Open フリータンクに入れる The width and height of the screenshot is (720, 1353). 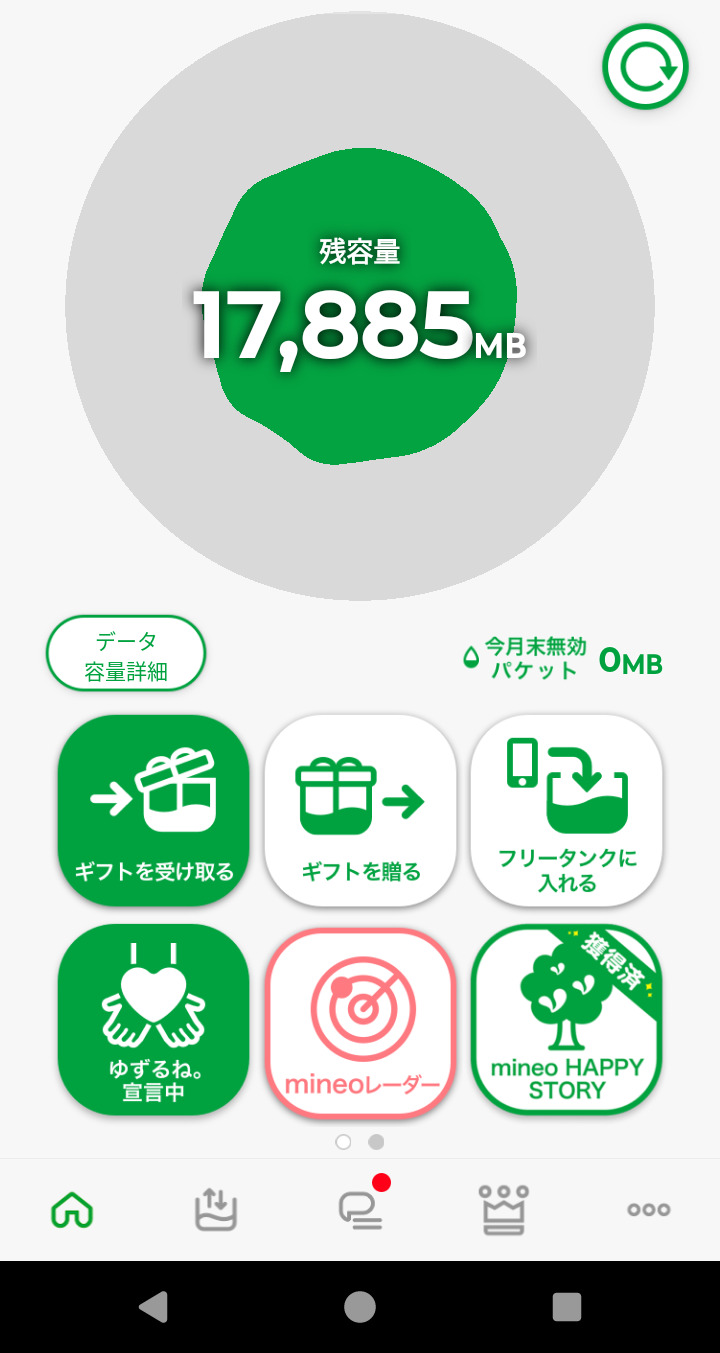[566, 810]
